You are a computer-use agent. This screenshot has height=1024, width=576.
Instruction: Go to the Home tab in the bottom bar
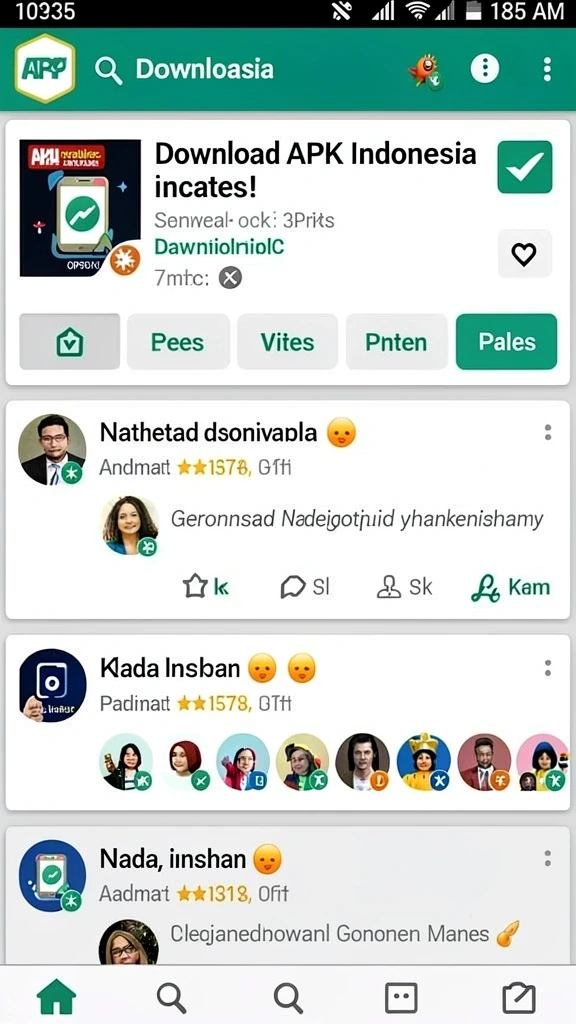(x=56, y=997)
